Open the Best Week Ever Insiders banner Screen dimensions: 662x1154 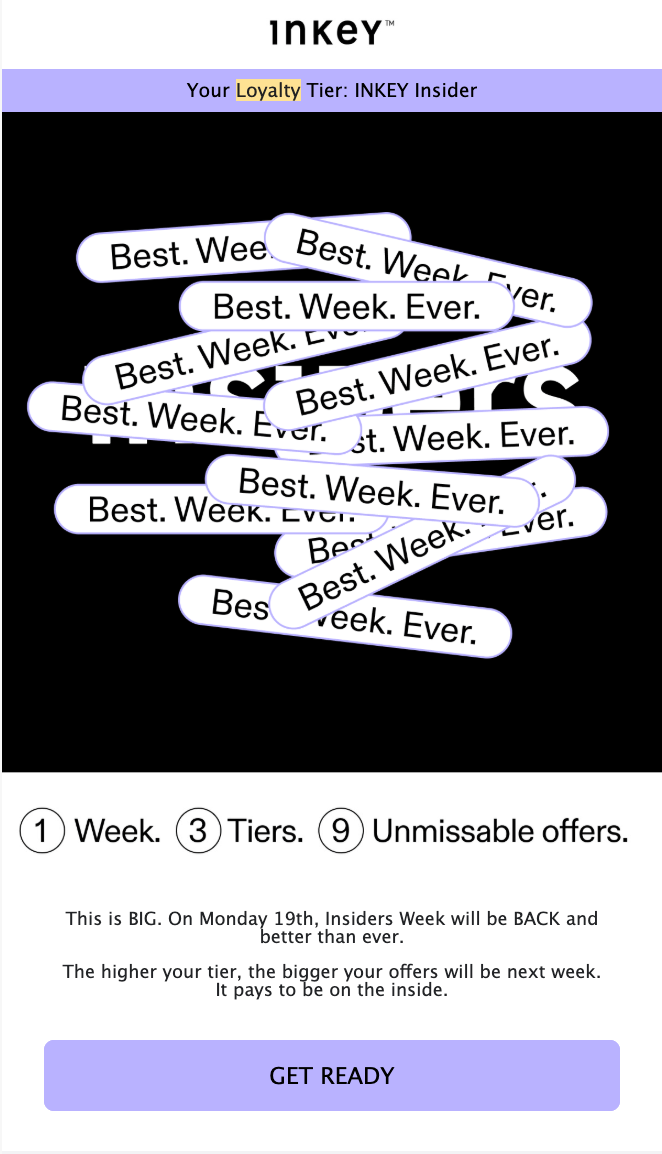pos(331,442)
